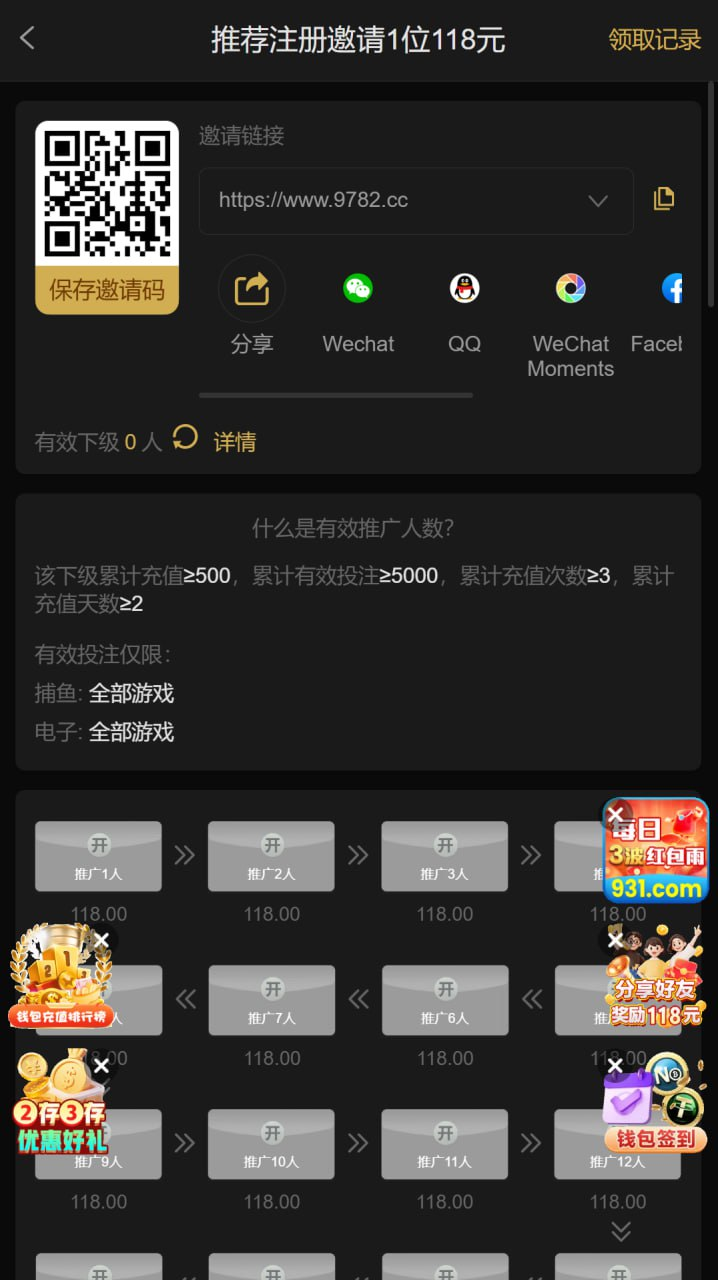Share the invite to Facebook
This screenshot has height=1280, width=718.
pyautogui.click(x=673, y=289)
